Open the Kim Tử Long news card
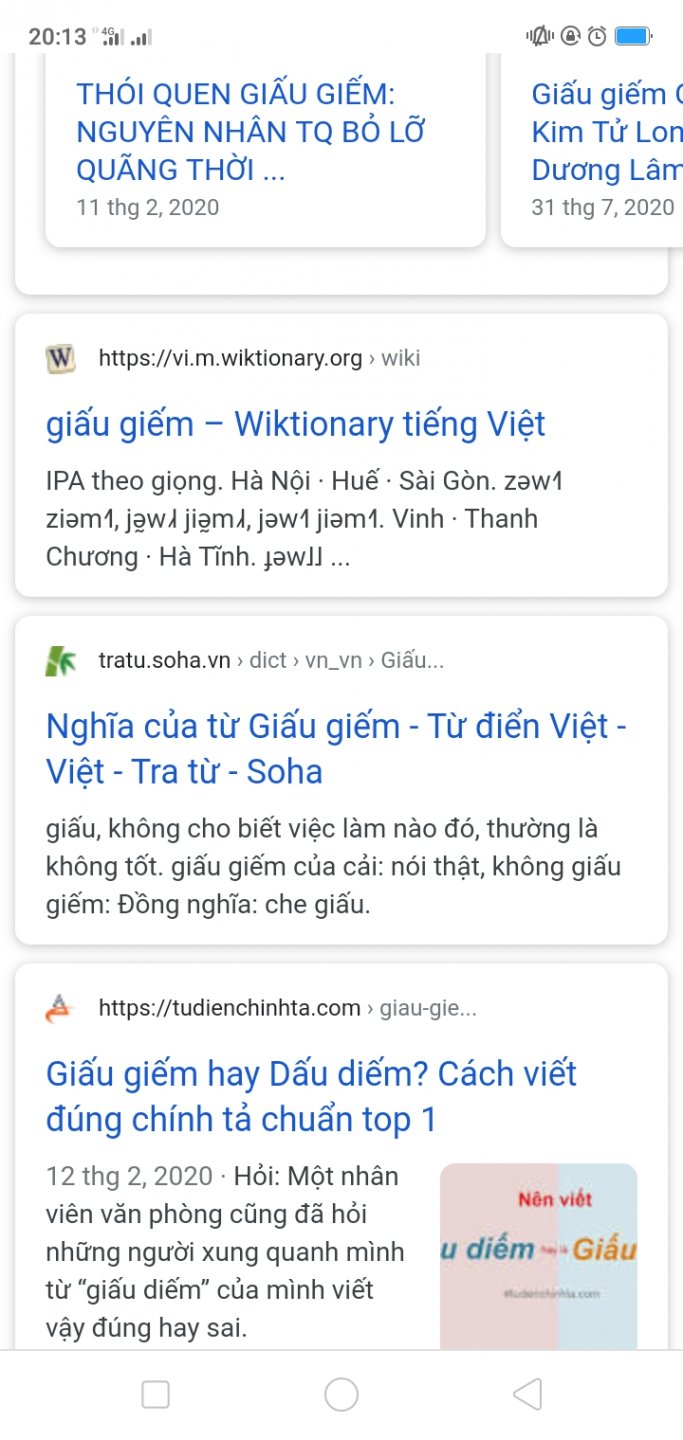 [x=606, y=132]
